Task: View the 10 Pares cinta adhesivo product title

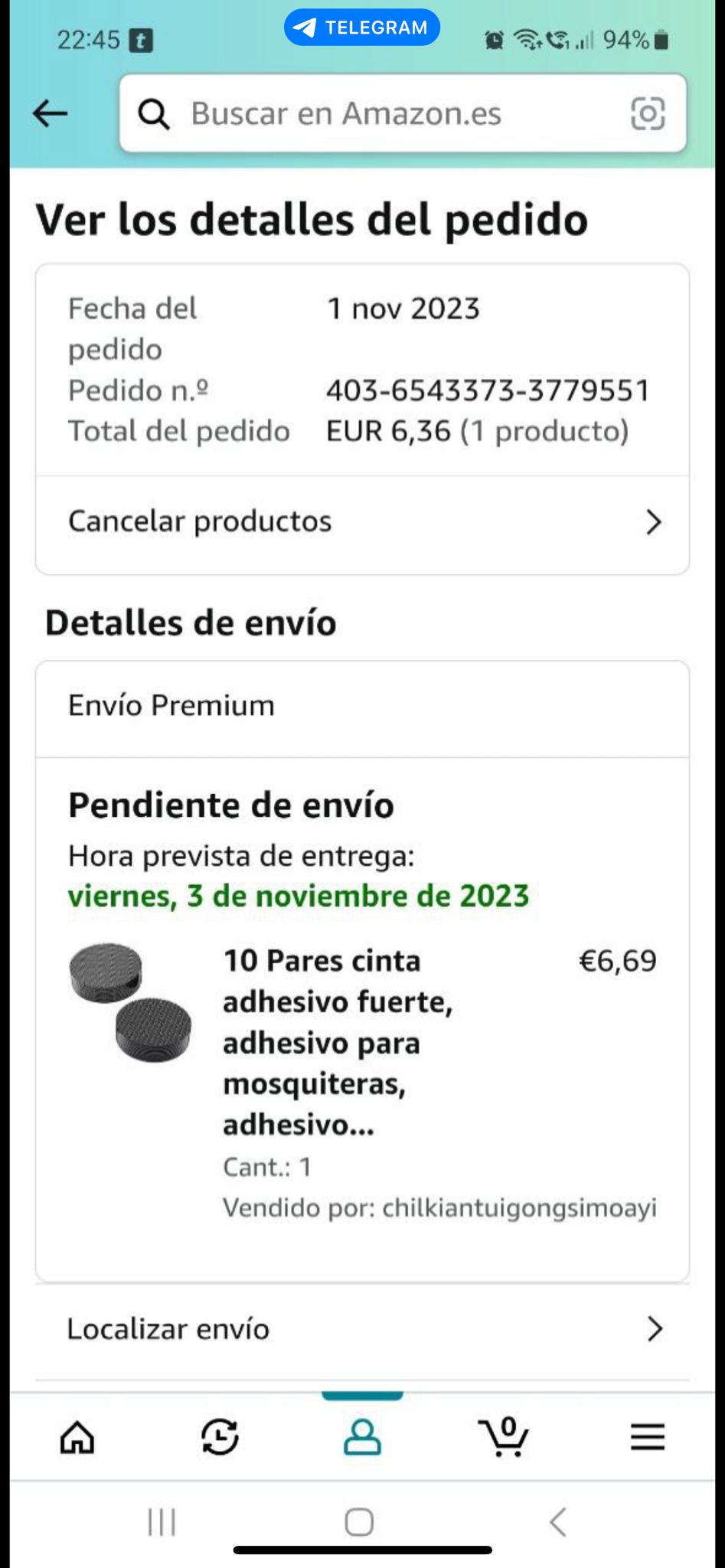Action: click(x=337, y=1042)
